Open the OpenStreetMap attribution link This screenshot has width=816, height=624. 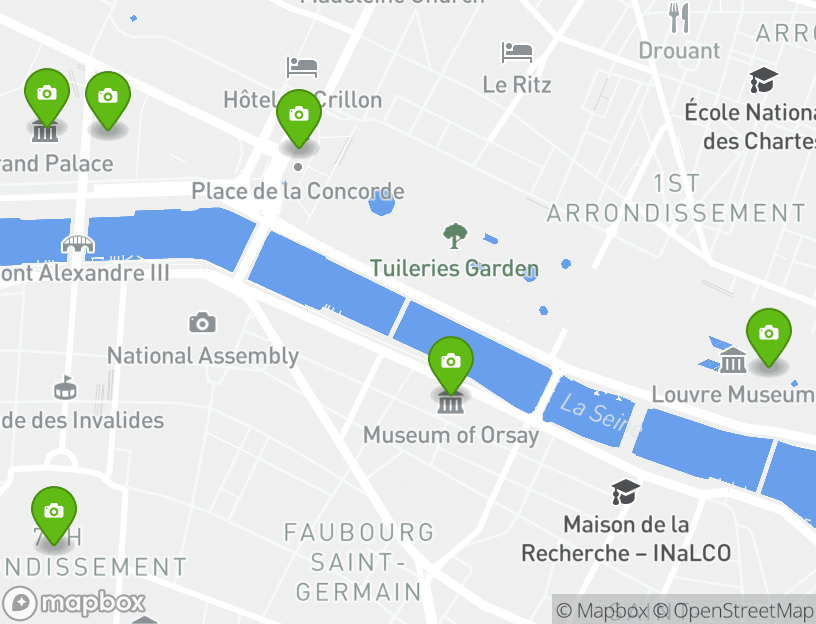click(x=743, y=611)
